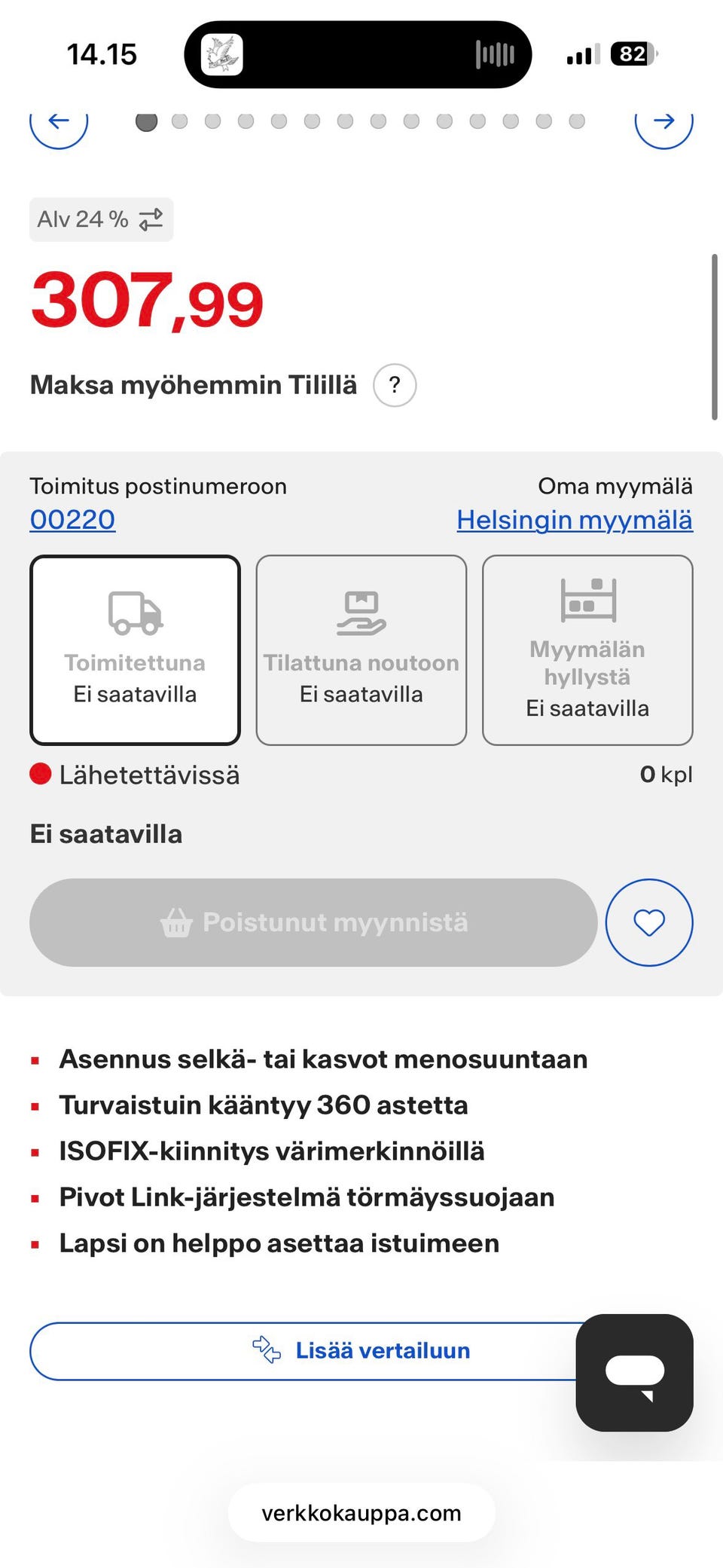Click the Tilattuna noutoon pickup icon

(x=361, y=610)
